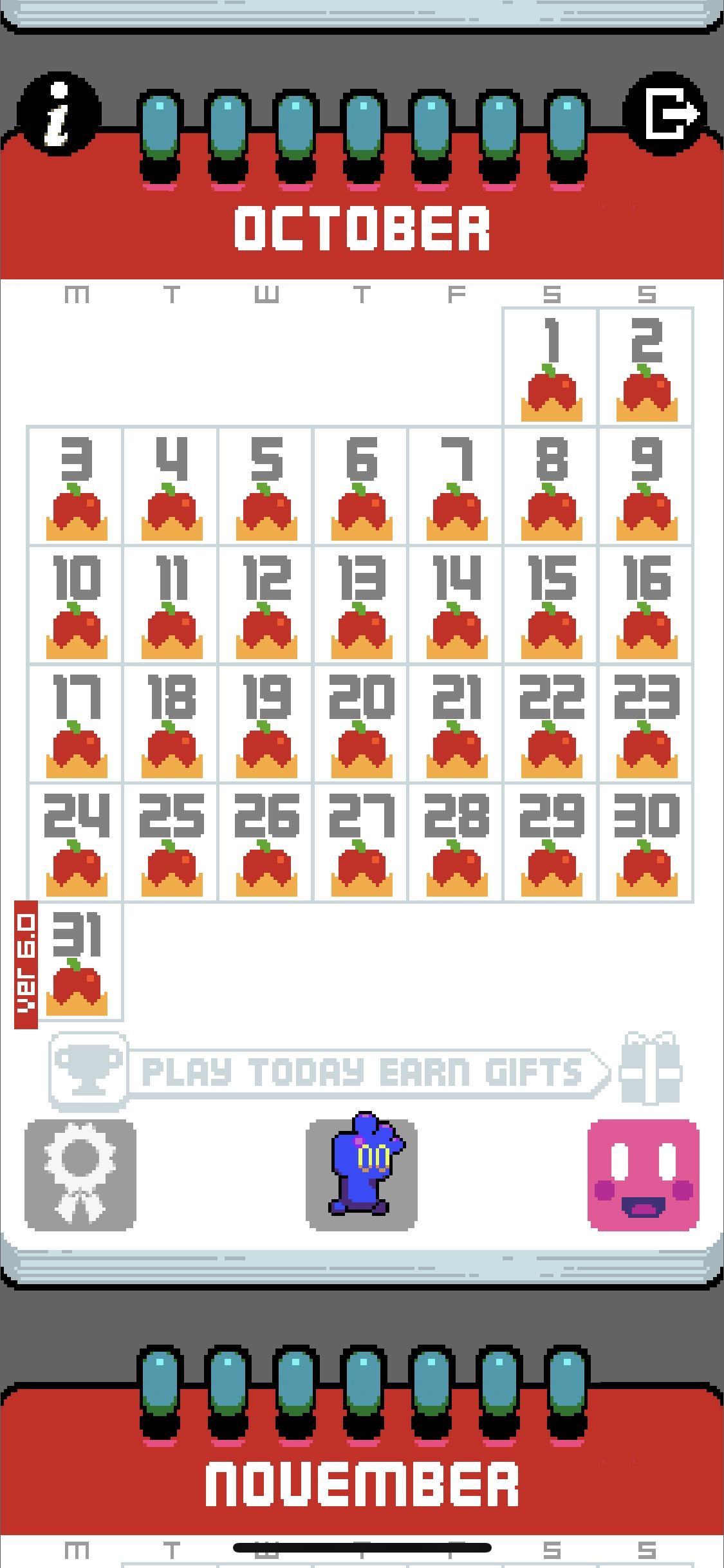
Task: Select October 3 tile
Action: click(76, 486)
